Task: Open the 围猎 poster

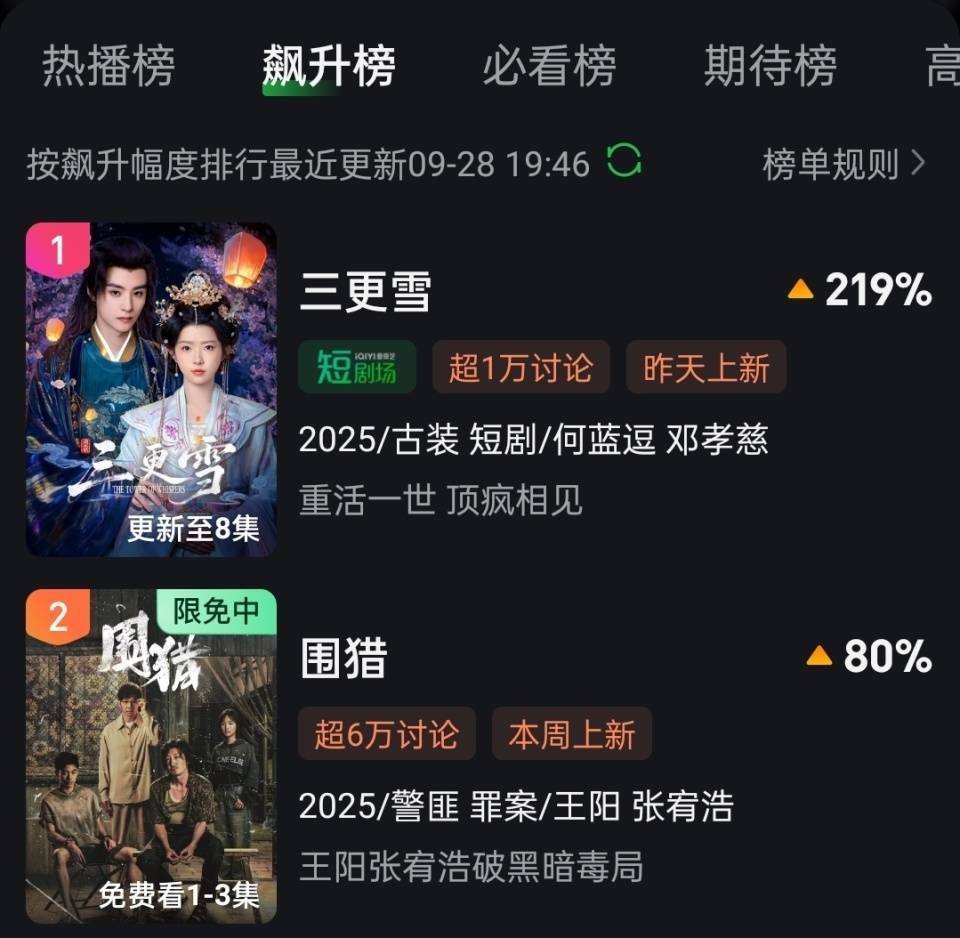Action: (151, 756)
